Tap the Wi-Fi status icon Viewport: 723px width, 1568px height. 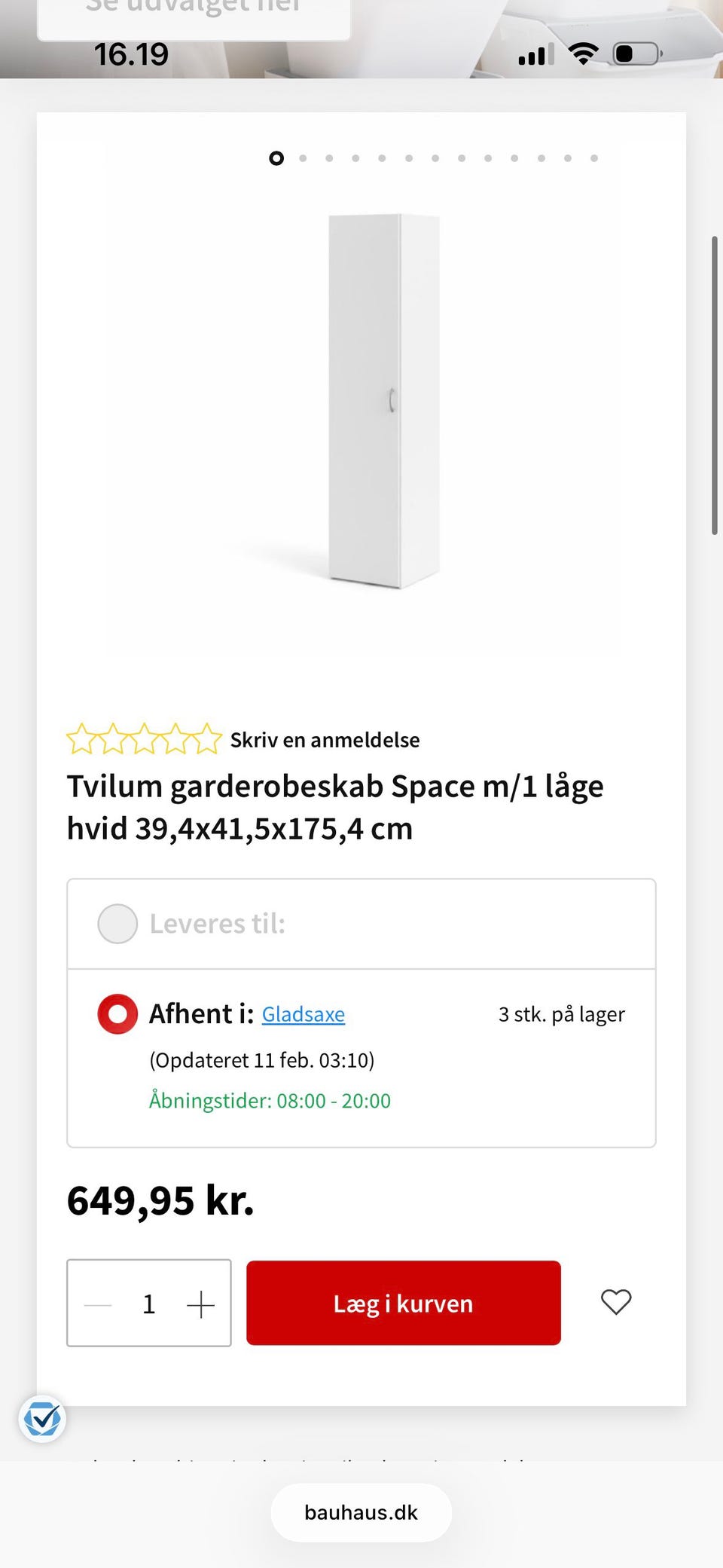583,53
